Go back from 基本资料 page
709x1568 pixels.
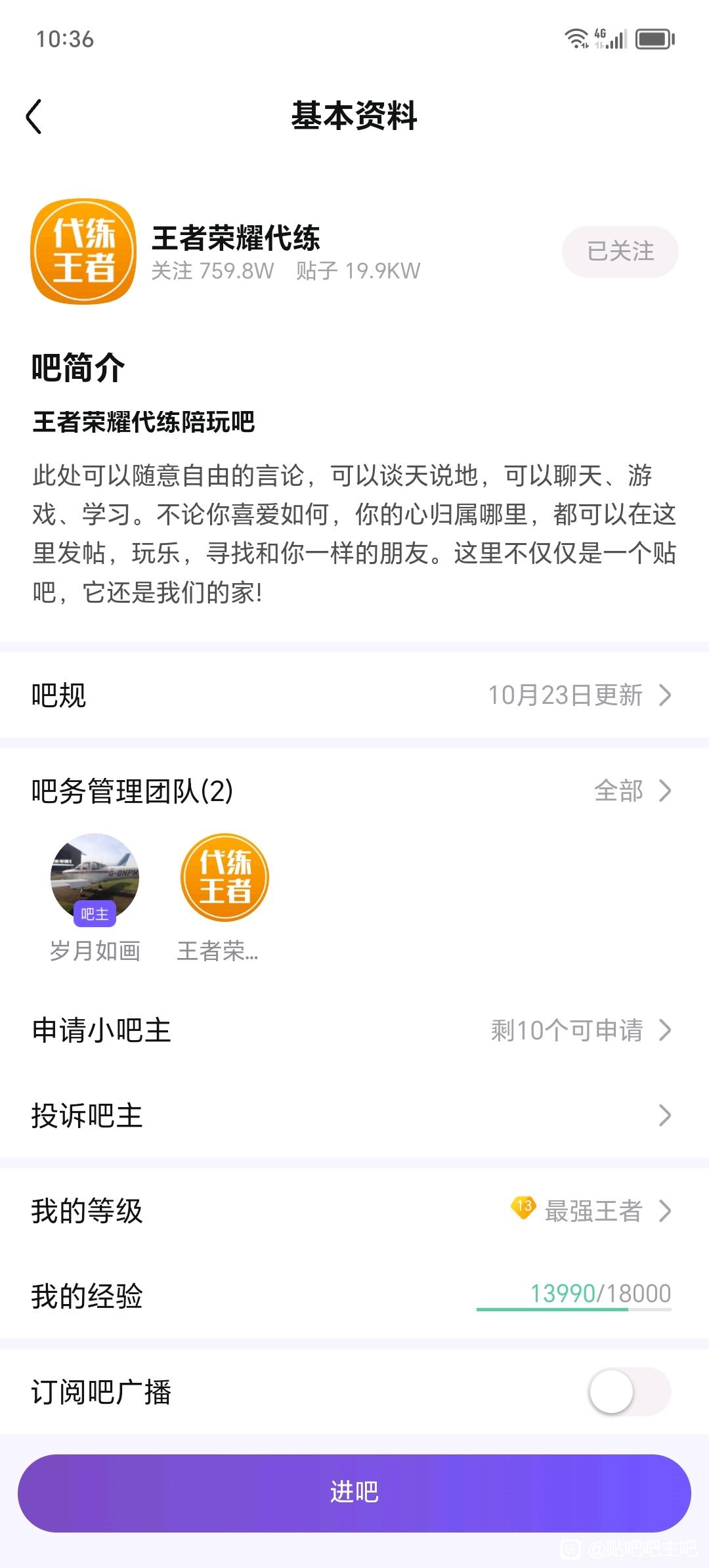pyautogui.click(x=34, y=117)
